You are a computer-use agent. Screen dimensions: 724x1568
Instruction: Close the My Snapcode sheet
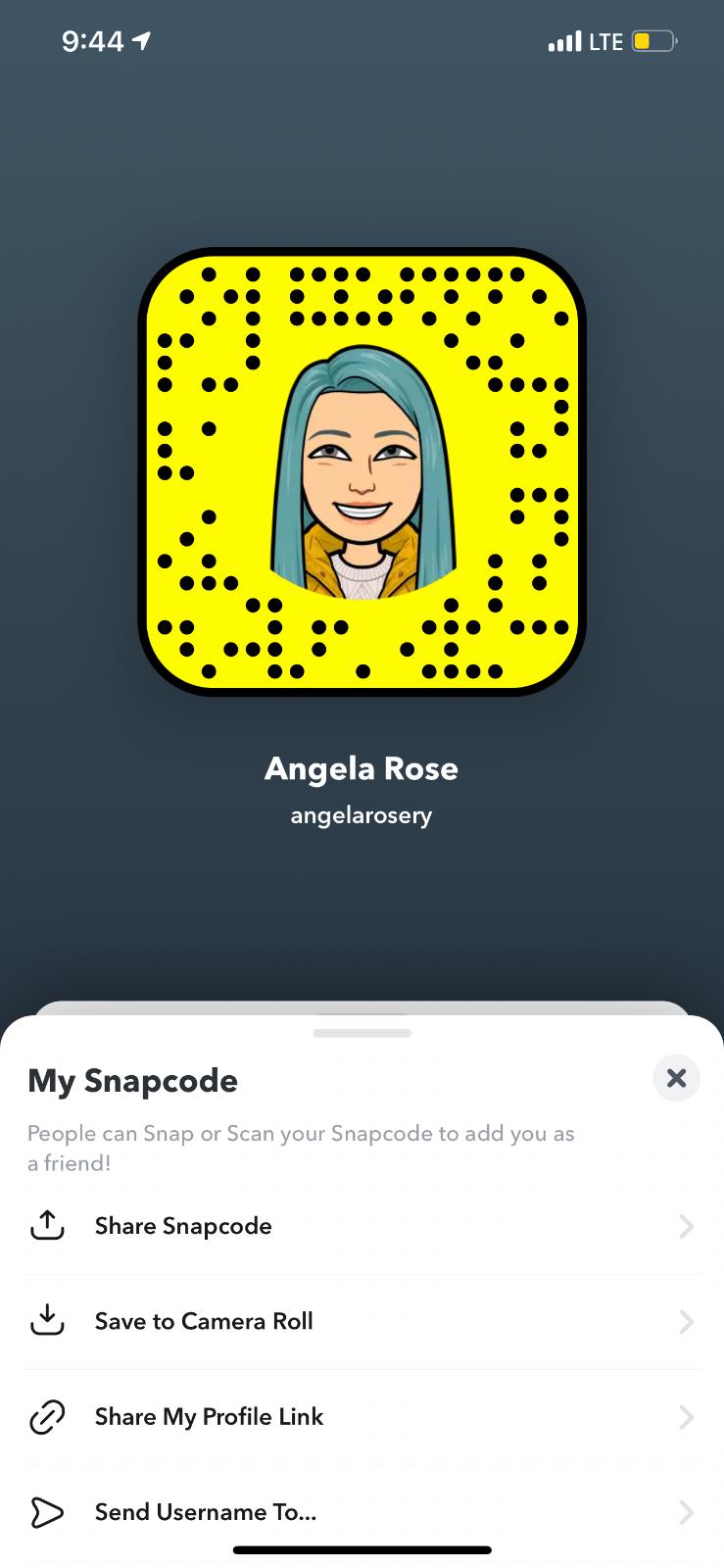676,1078
